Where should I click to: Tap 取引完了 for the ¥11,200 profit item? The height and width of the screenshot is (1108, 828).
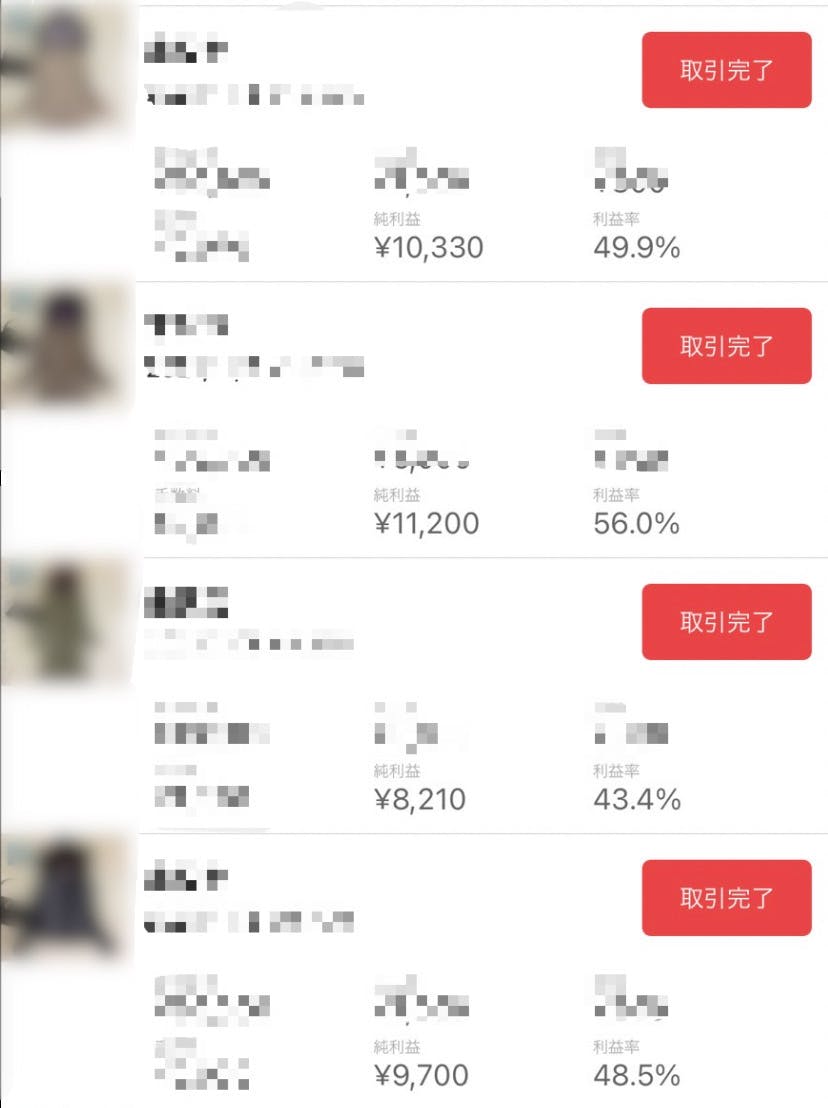click(726, 346)
